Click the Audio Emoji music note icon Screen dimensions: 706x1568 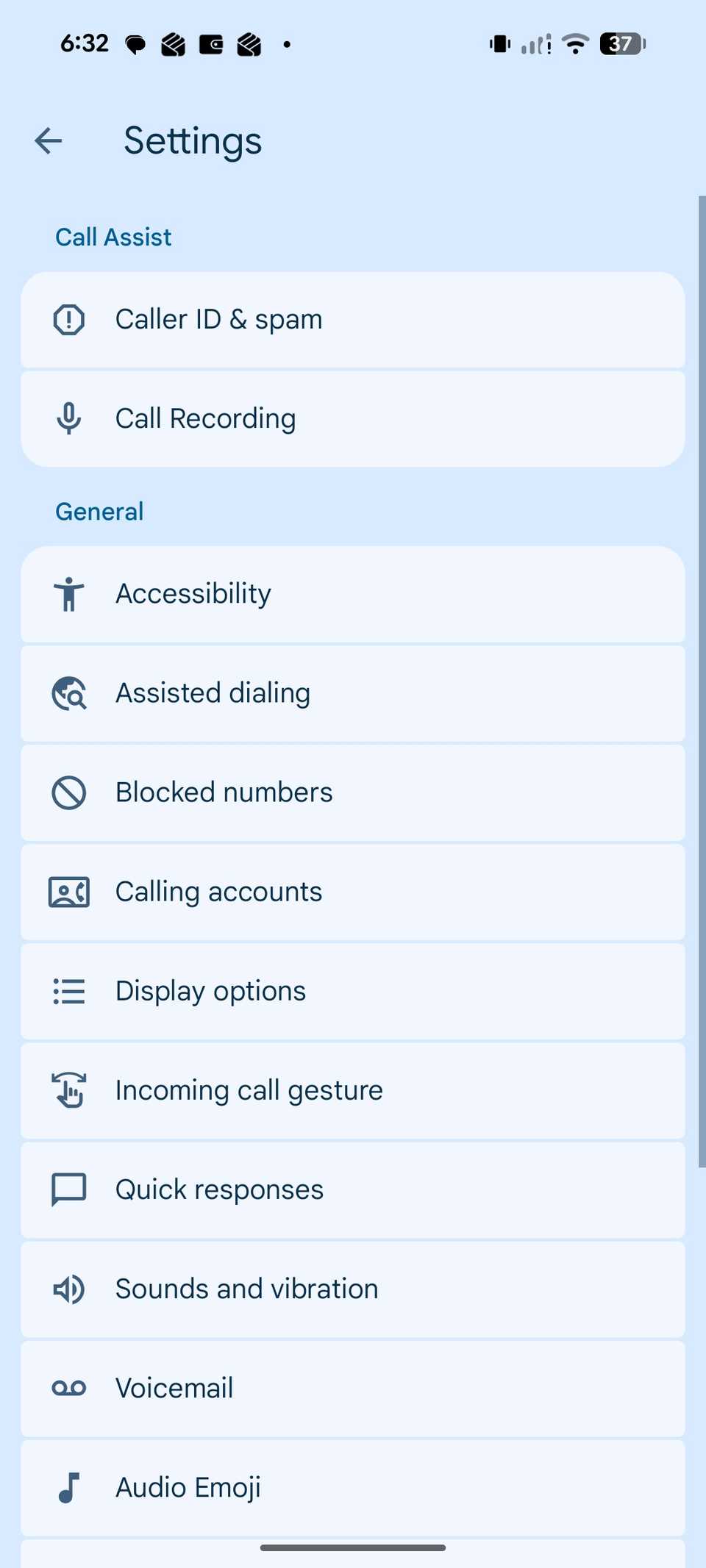tap(68, 1487)
